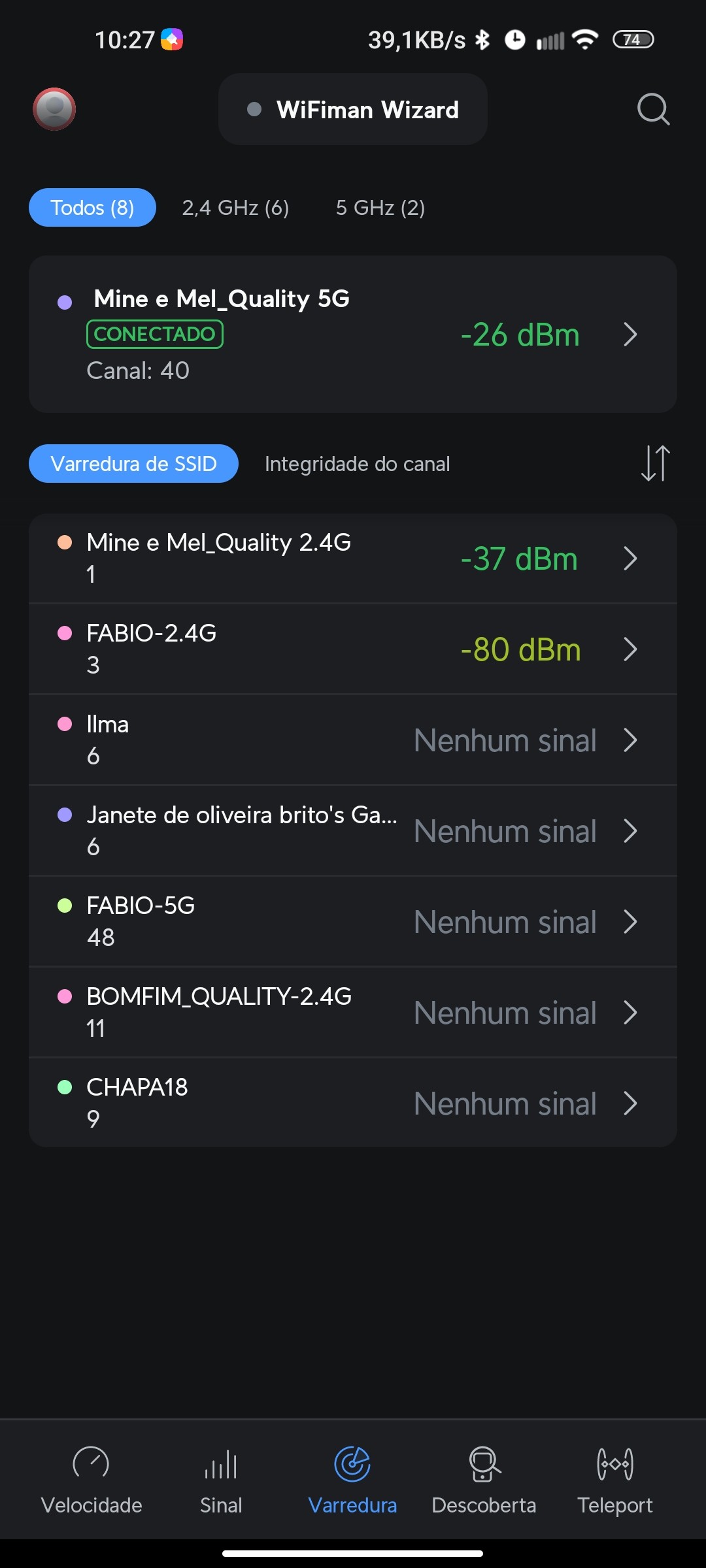Tap the WiFiman Wizard button
Image resolution: width=706 pixels, height=1568 pixels.
tap(353, 110)
